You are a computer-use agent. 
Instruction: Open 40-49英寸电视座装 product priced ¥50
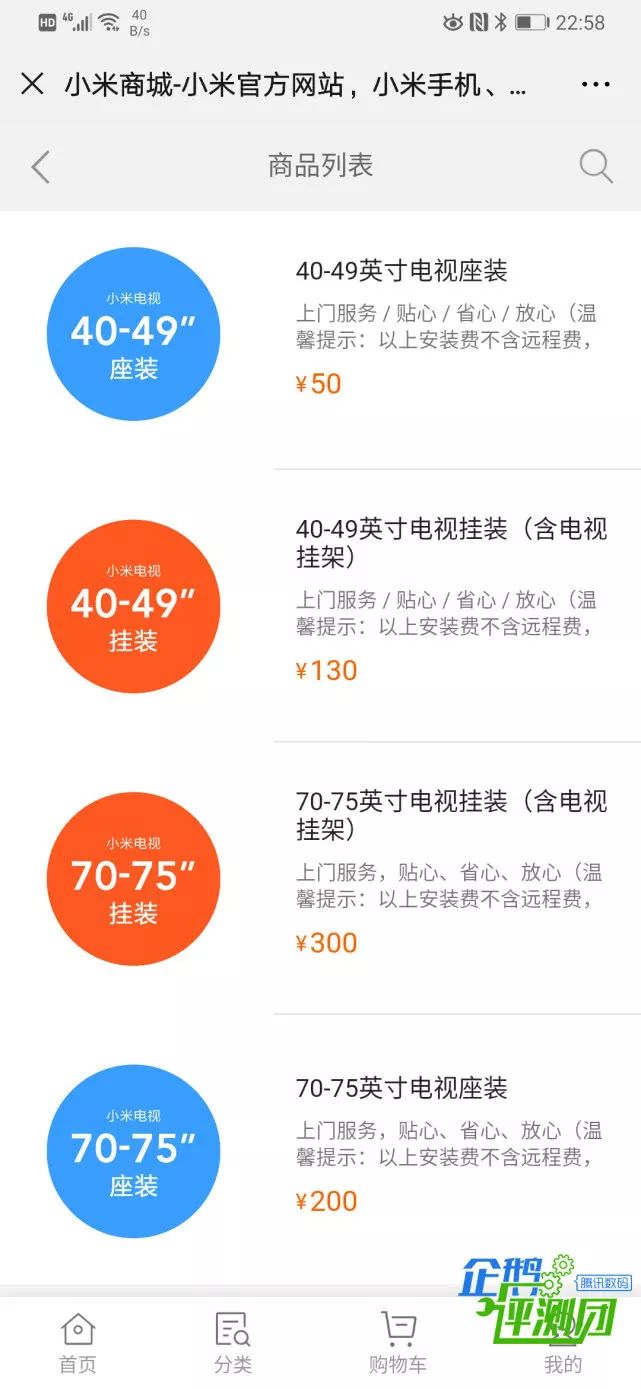click(320, 333)
